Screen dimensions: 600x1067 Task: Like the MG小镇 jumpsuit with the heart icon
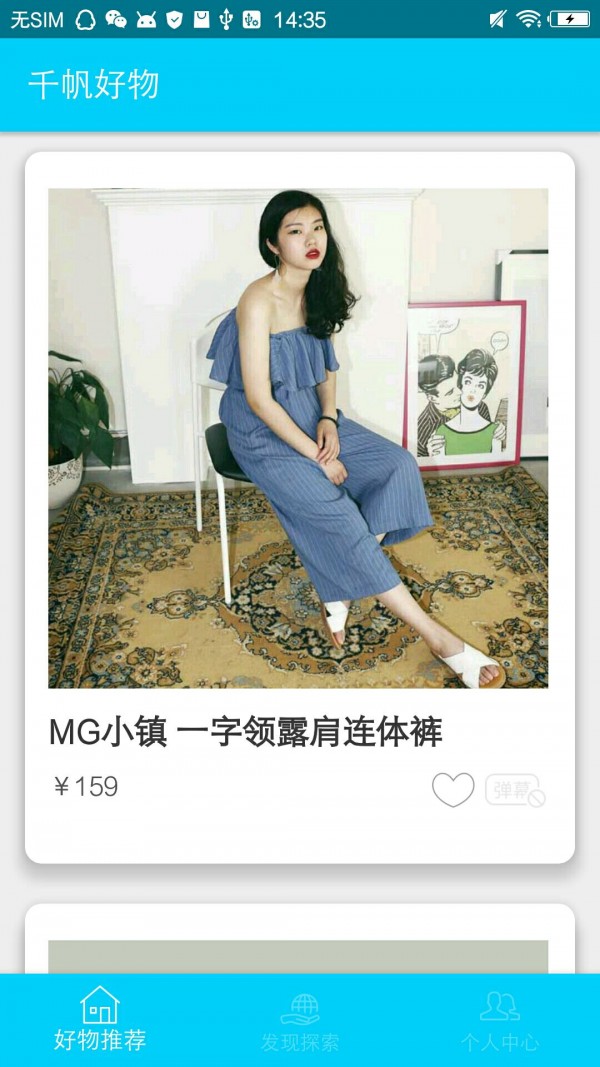point(452,790)
